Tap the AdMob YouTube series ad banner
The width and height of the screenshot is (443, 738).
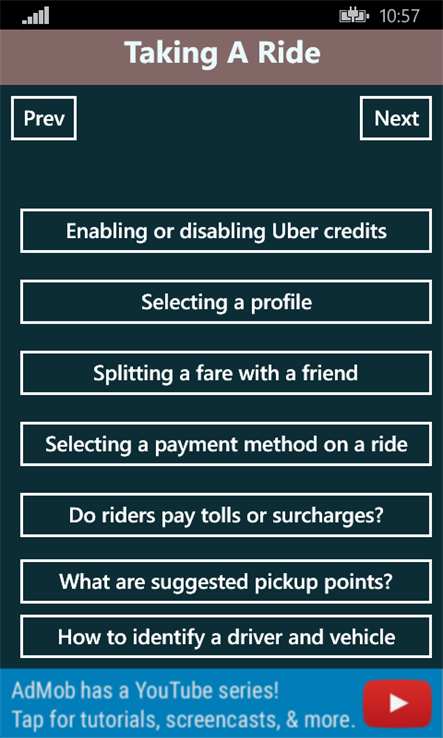tap(221, 704)
